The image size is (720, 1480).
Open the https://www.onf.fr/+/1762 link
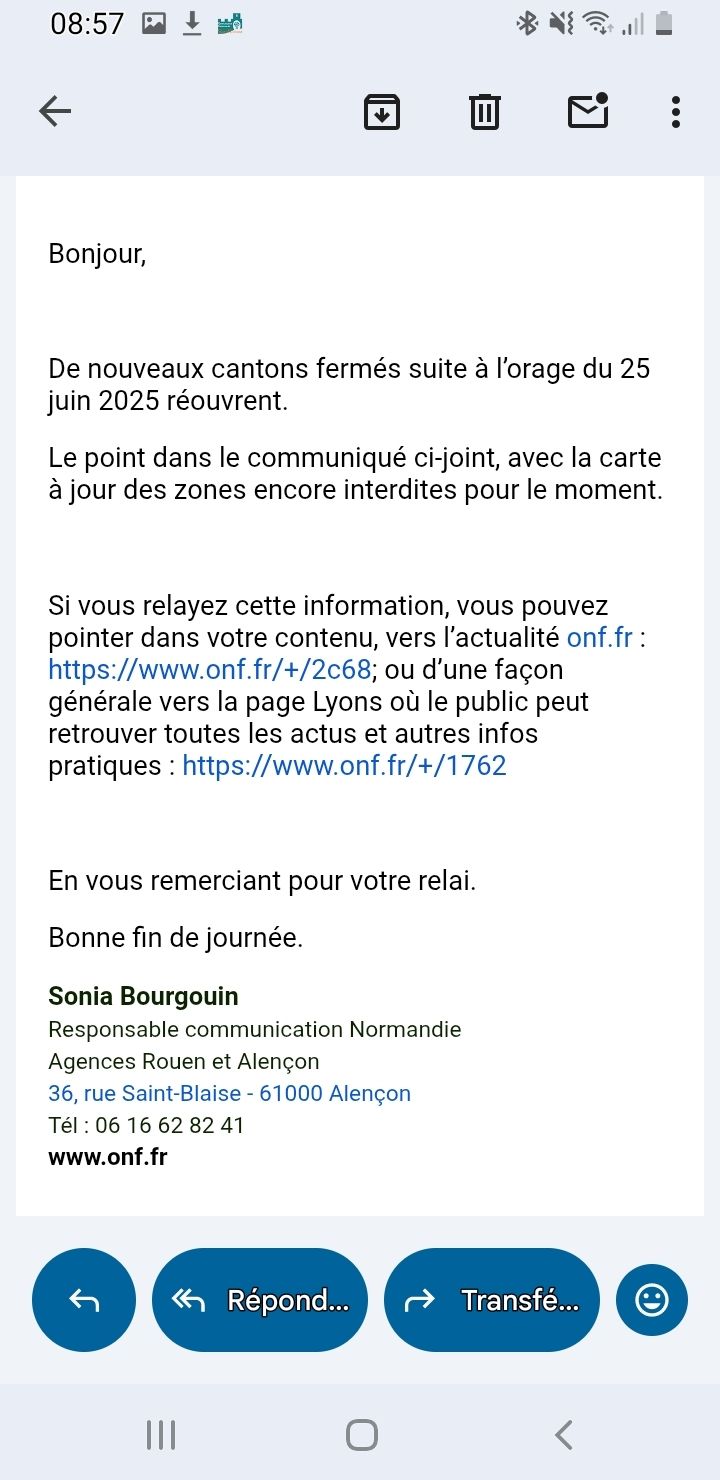[x=344, y=766]
